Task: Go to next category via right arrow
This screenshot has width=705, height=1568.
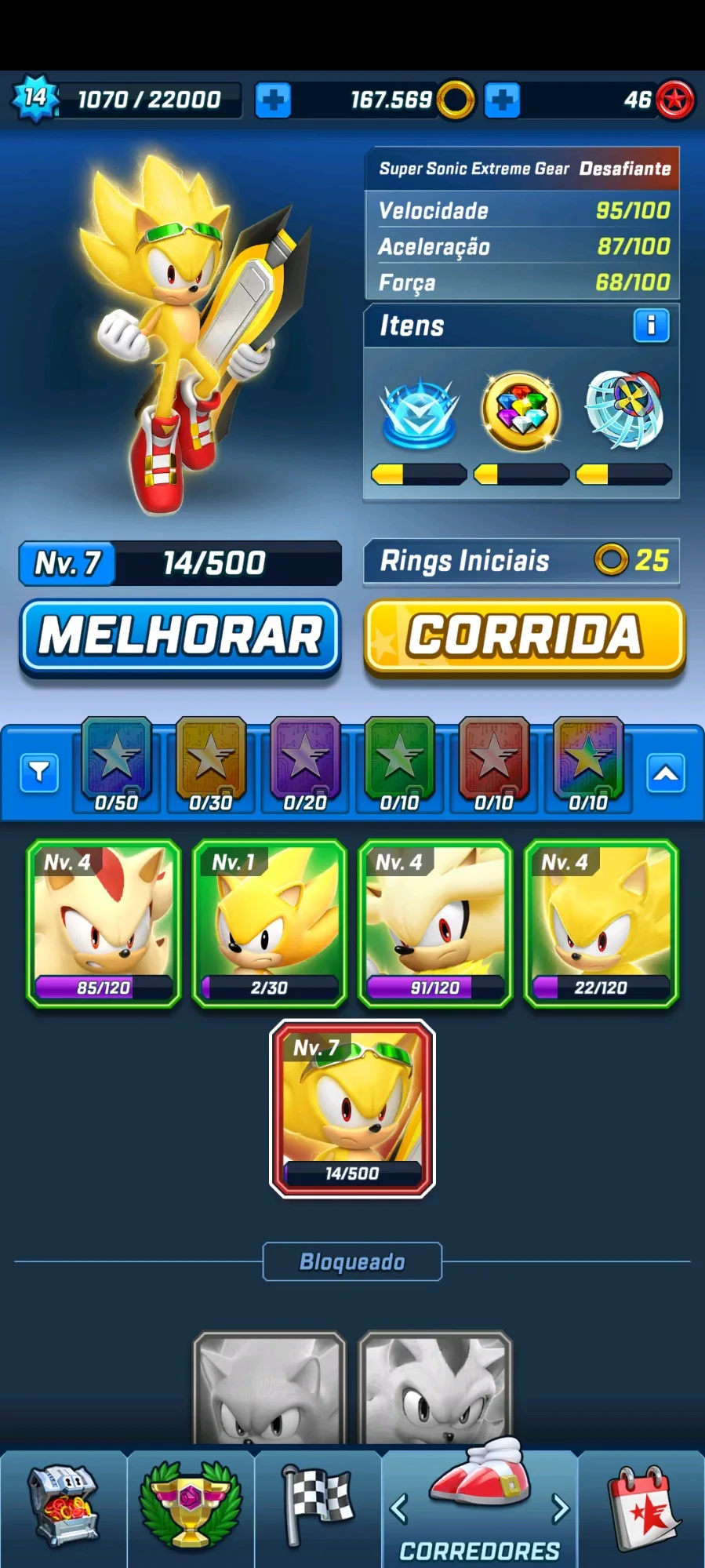Action: [560, 1508]
